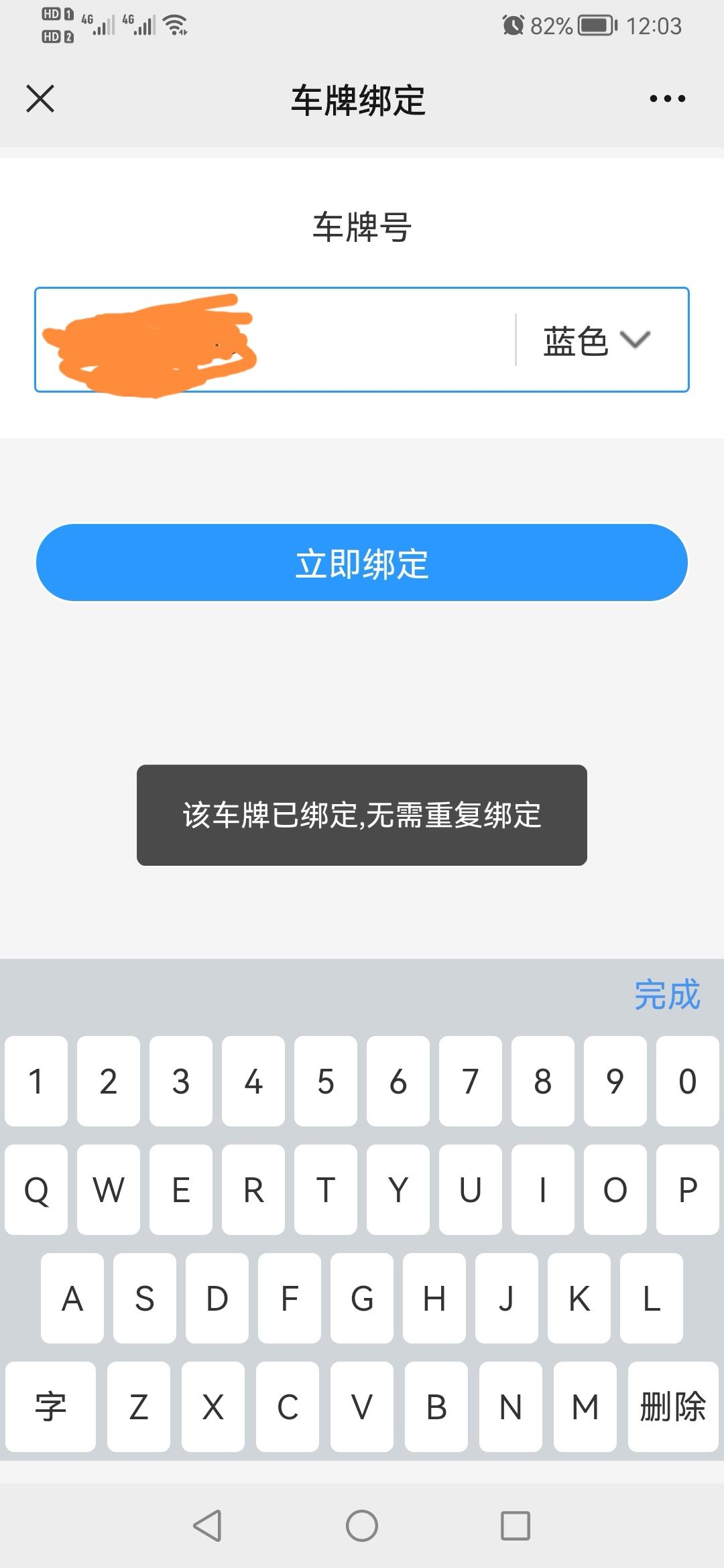724x1568 pixels.
Task: Tap the system back triangle
Action: (x=207, y=1526)
